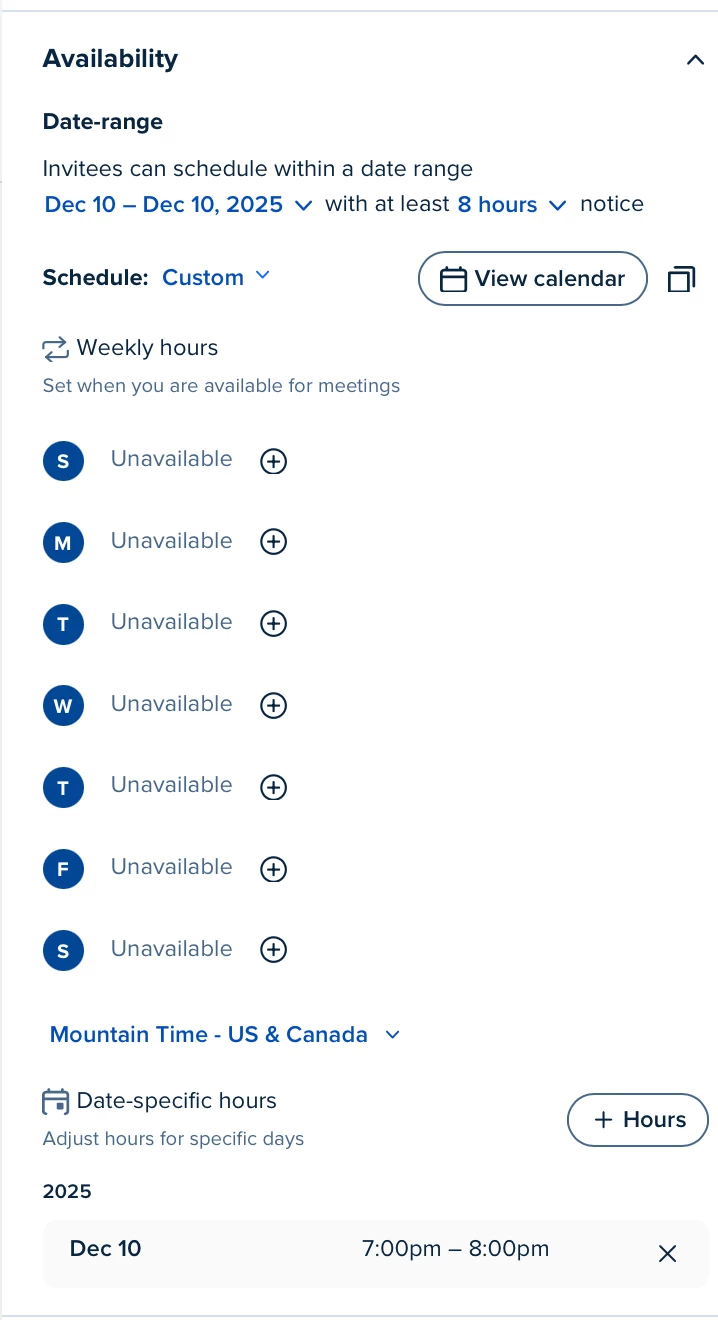Collapse the Availability section
Image resolution: width=718 pixels, height=1320 pixels.
pos(695,60)
